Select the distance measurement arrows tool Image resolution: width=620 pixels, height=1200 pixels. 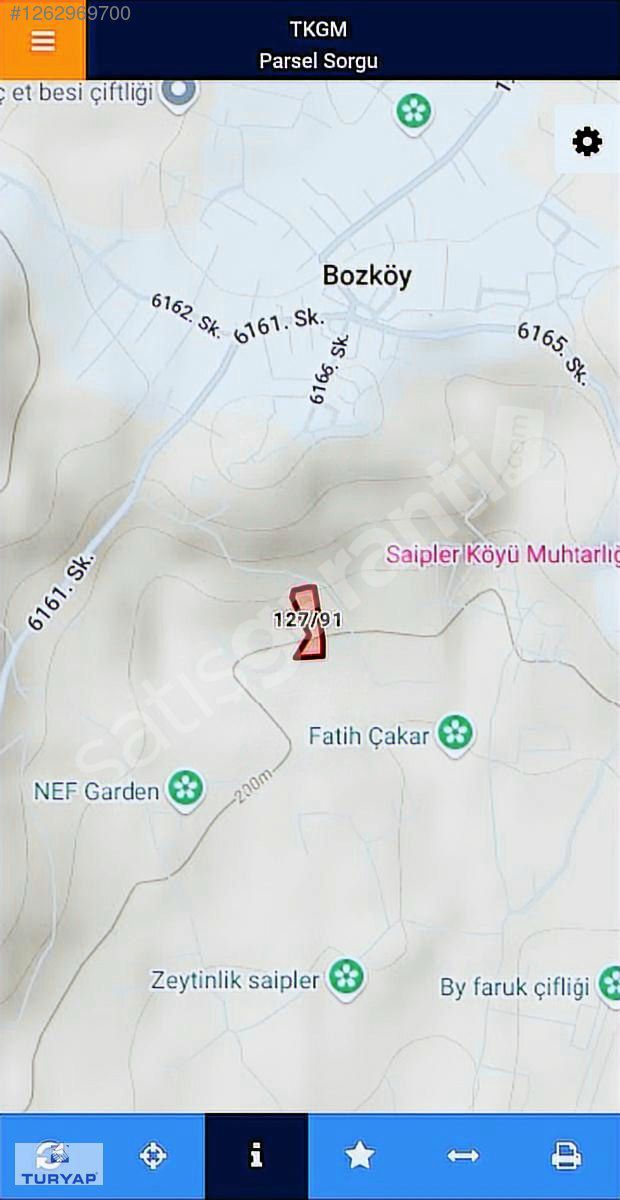(x=463, y=1156)
